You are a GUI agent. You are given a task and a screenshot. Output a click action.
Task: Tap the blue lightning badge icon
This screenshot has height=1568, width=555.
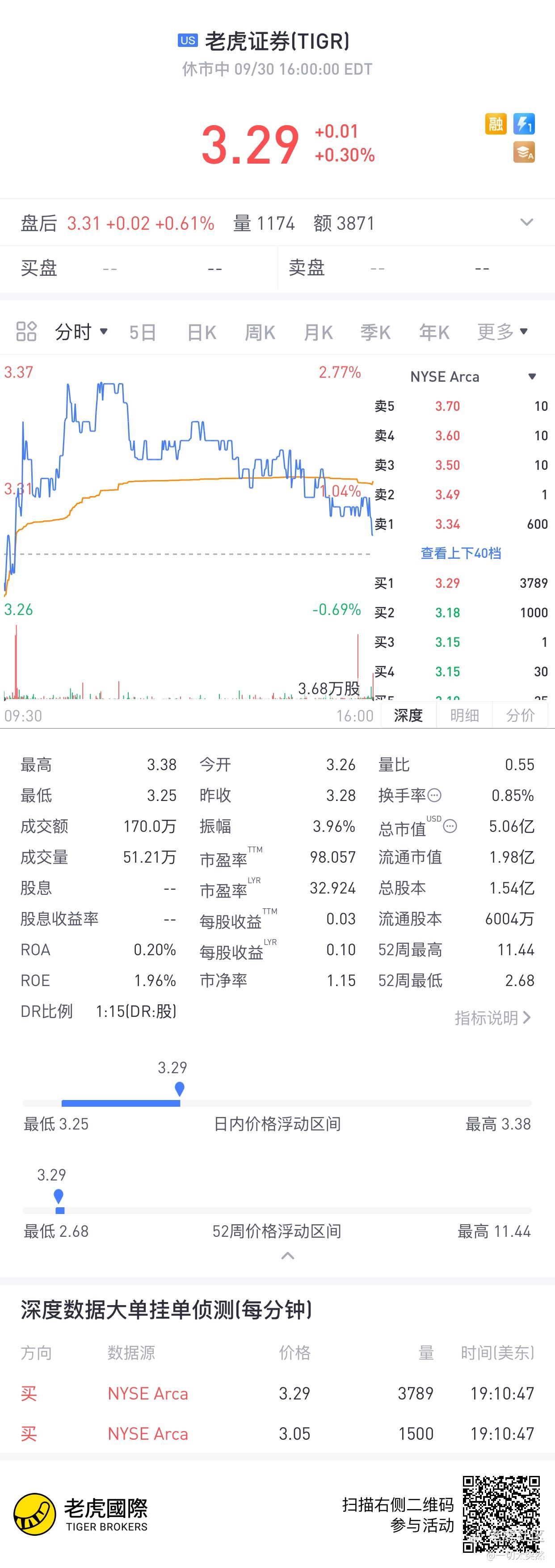[524, 124]
